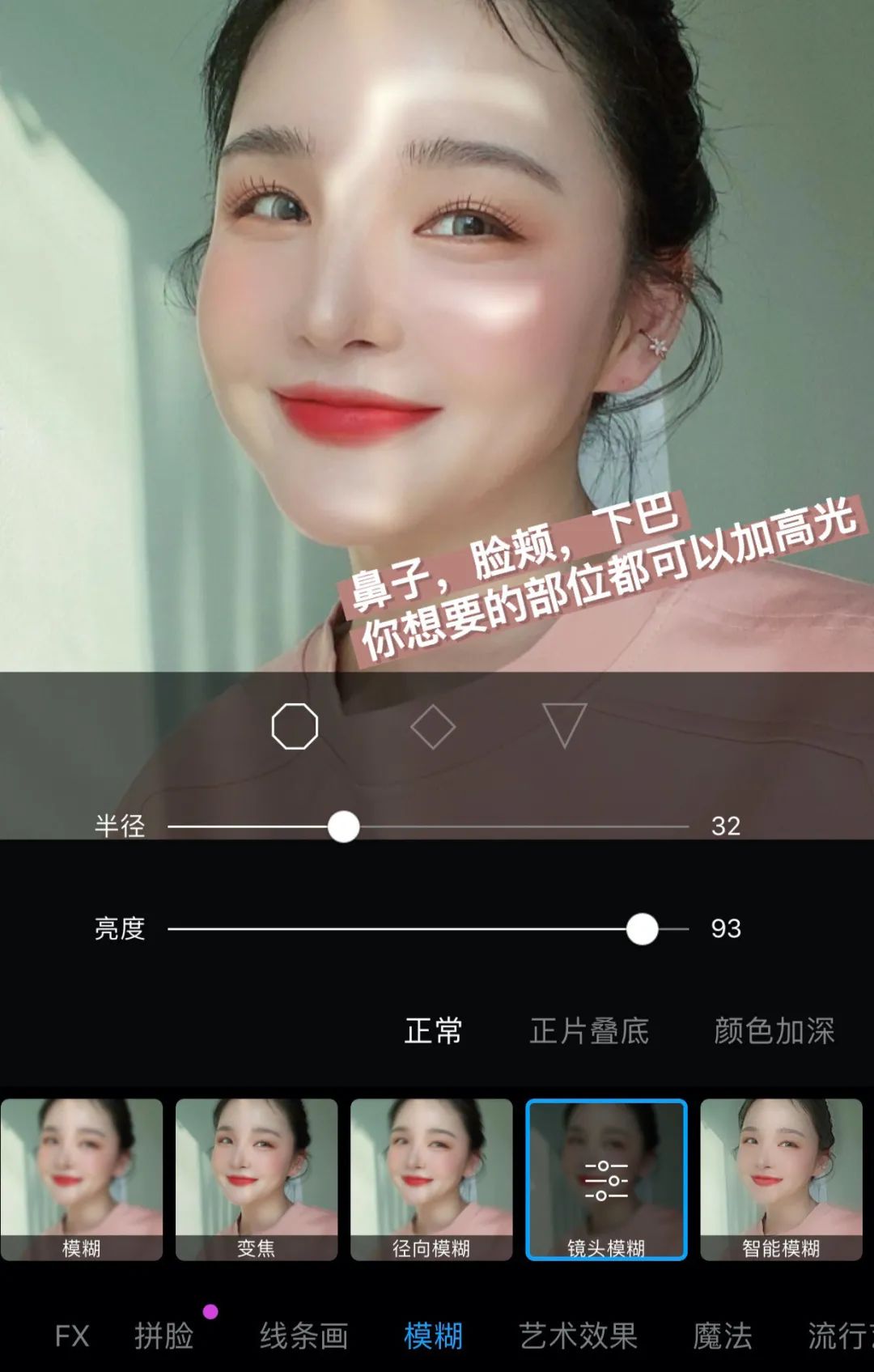Pick the triangle bokeh shape
The image size is (874, 1372).
(564, 726)
